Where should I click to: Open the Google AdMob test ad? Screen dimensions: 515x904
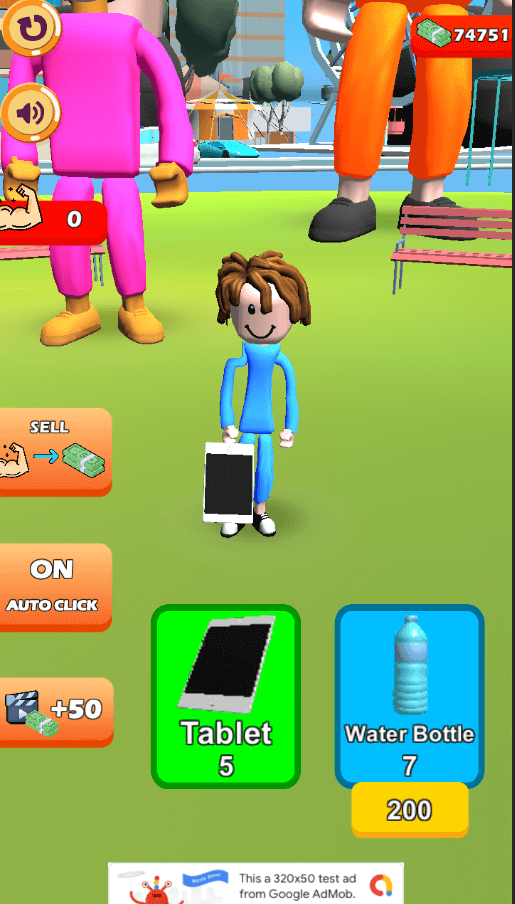click(x=256, y=883)
